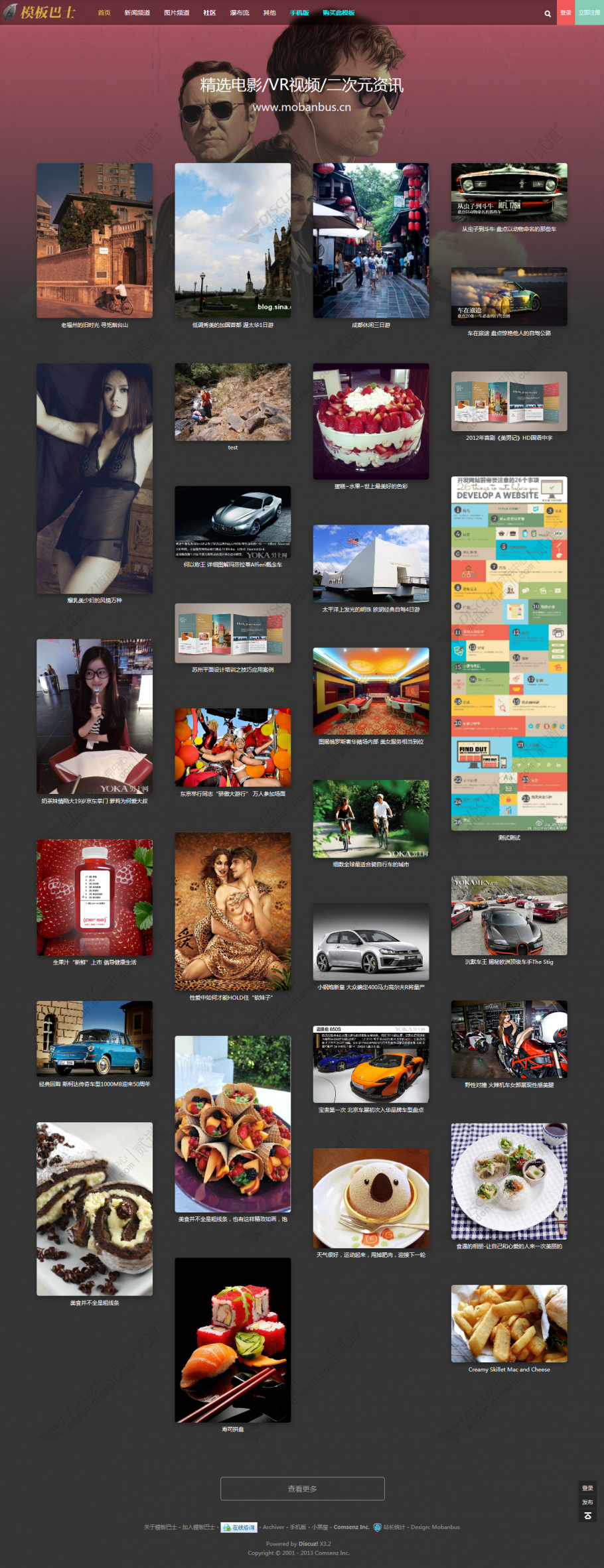Open 太平洋上发光的明珠 travel card

370,564
